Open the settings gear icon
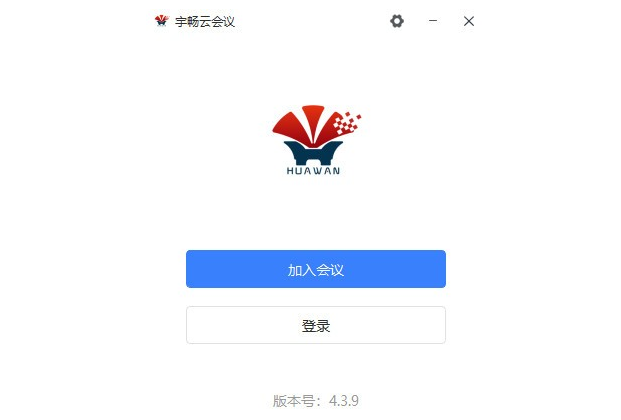 point(397,21)
